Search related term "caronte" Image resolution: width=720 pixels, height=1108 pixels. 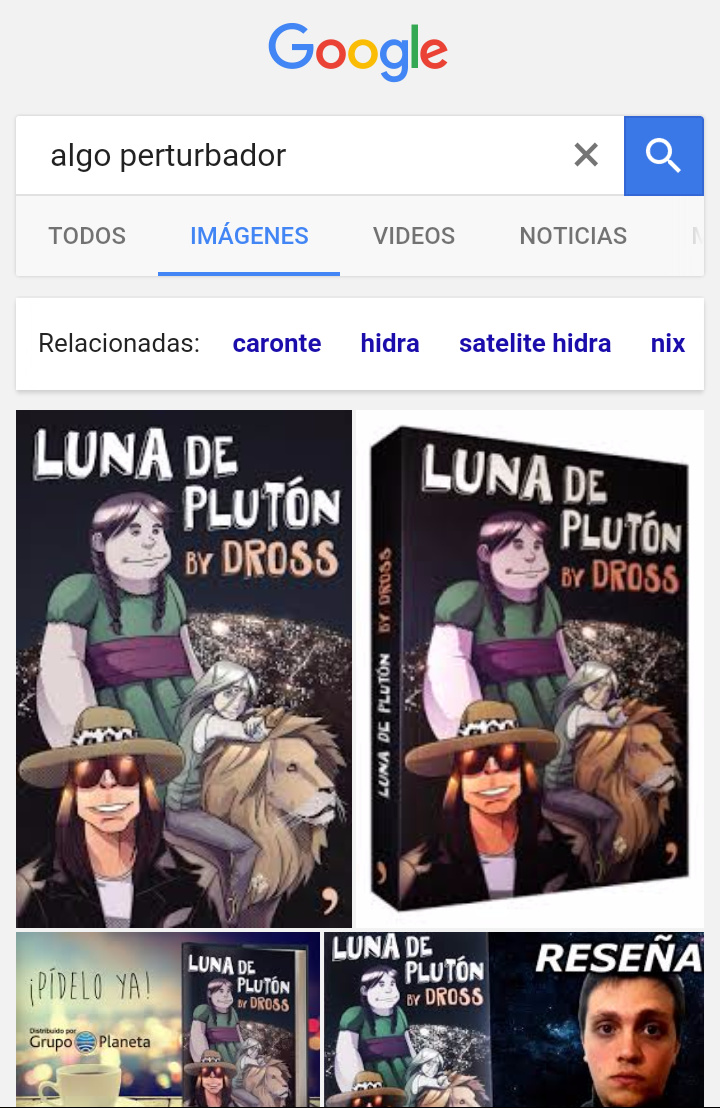click(277, 344)
